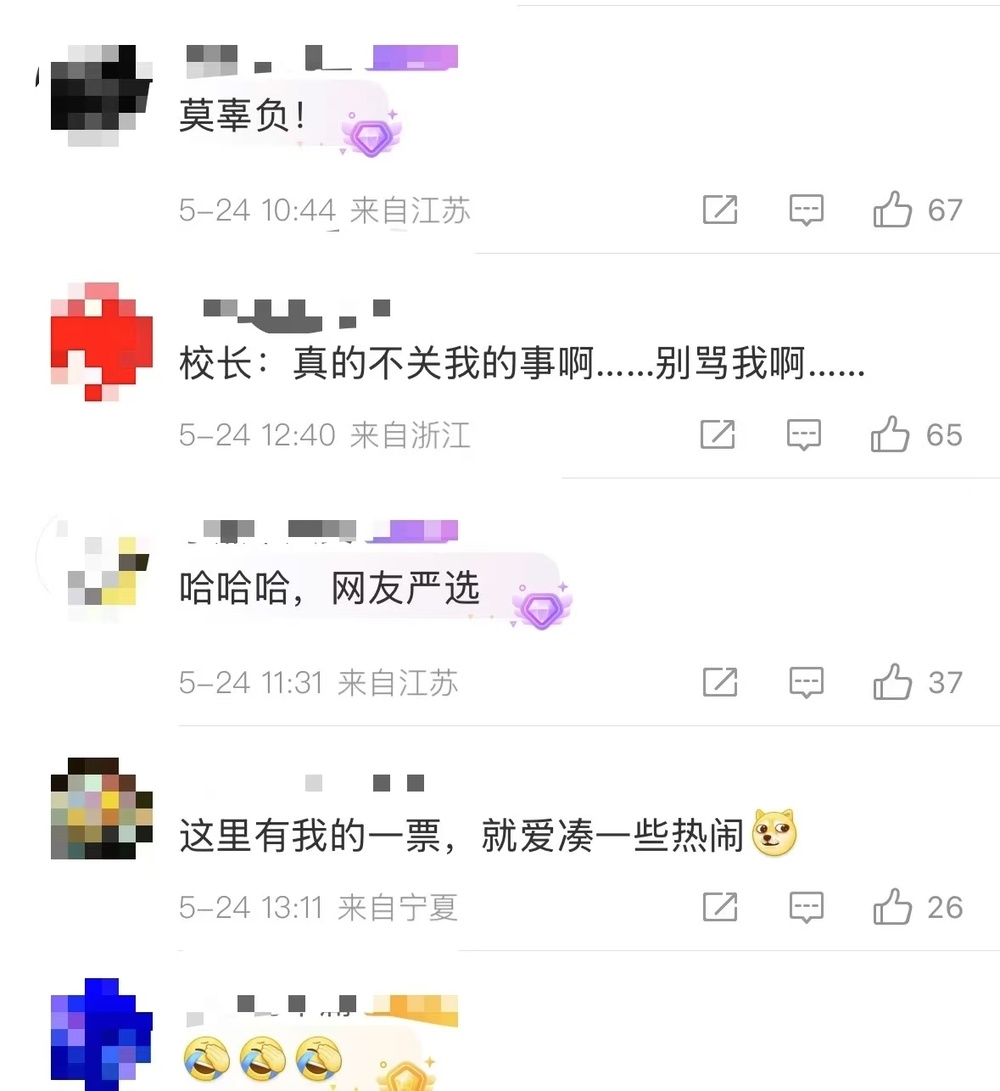1000x1091 pixels.
Task: Reply to the comment "莫辜负!"
Action: click(806, 210)
